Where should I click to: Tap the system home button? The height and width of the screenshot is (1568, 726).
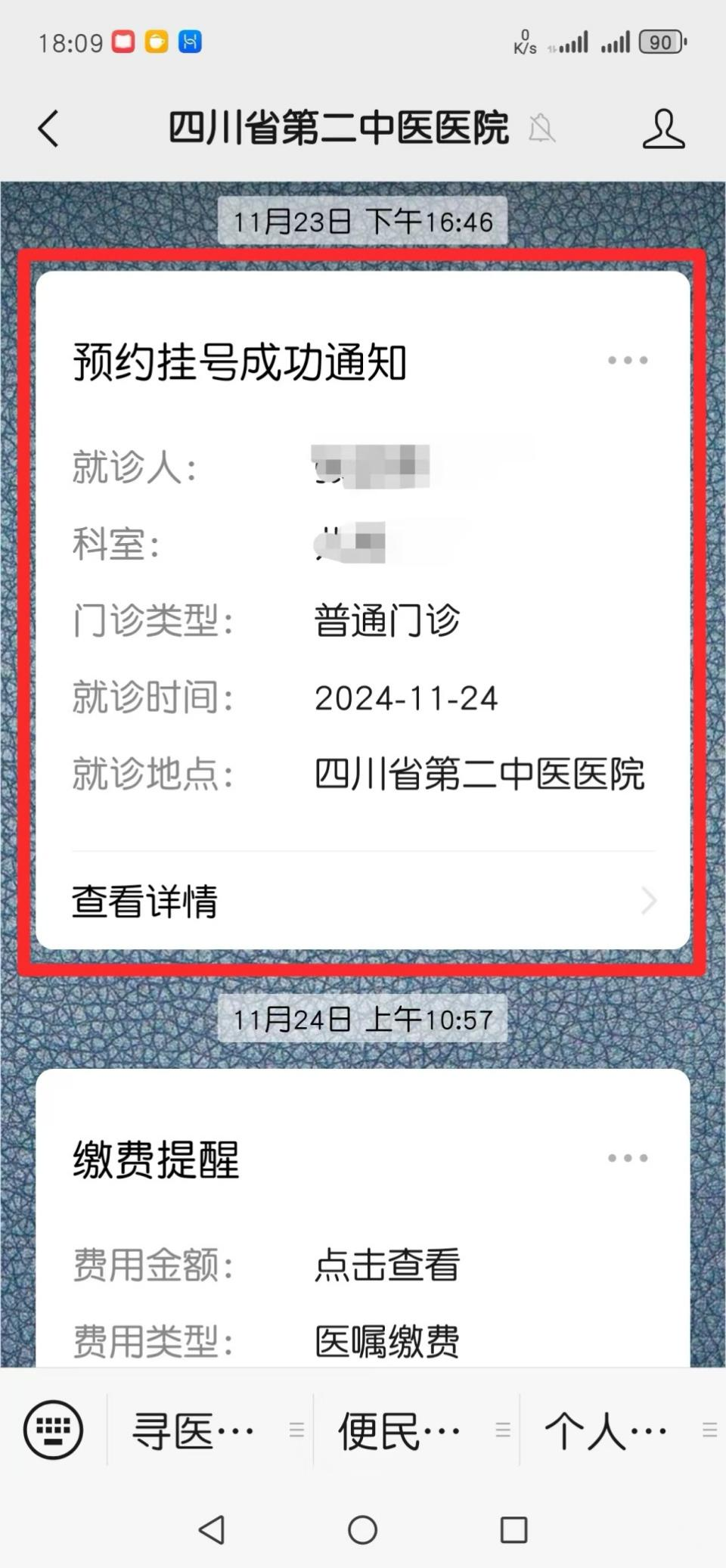[x=362, y=1529]
